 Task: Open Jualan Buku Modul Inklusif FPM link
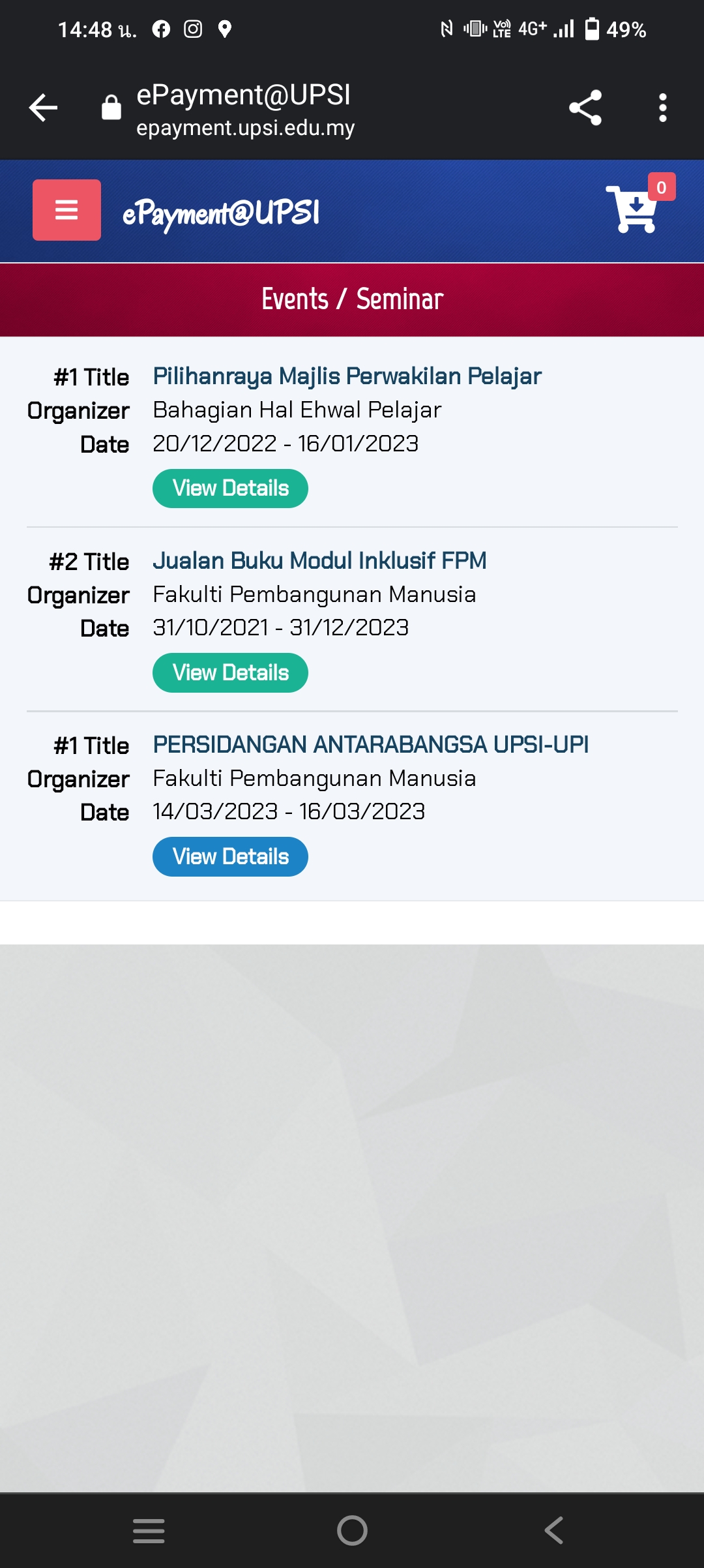click(x=319, y=561)
